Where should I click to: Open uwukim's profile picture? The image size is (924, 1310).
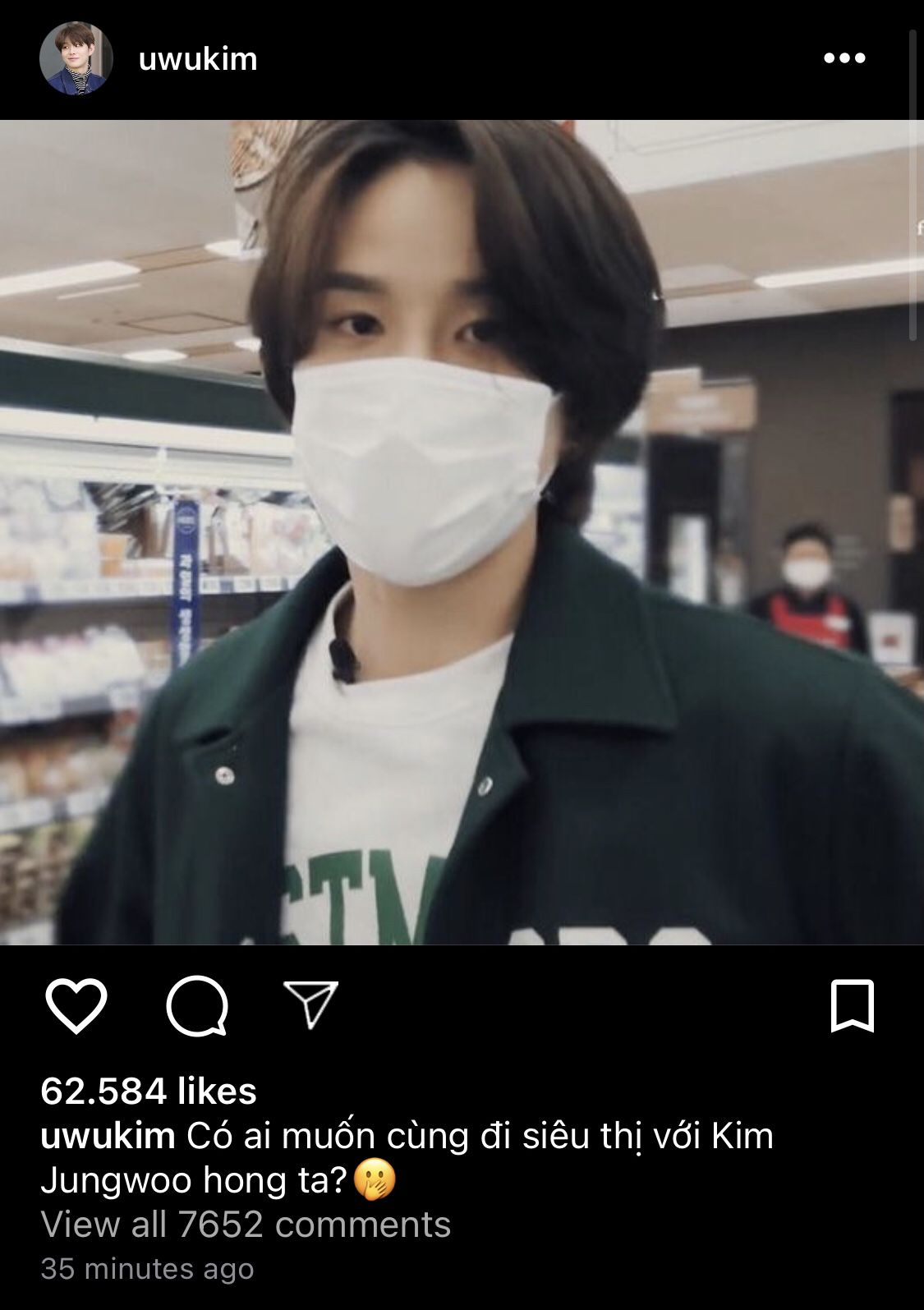[x=76, y=58]
